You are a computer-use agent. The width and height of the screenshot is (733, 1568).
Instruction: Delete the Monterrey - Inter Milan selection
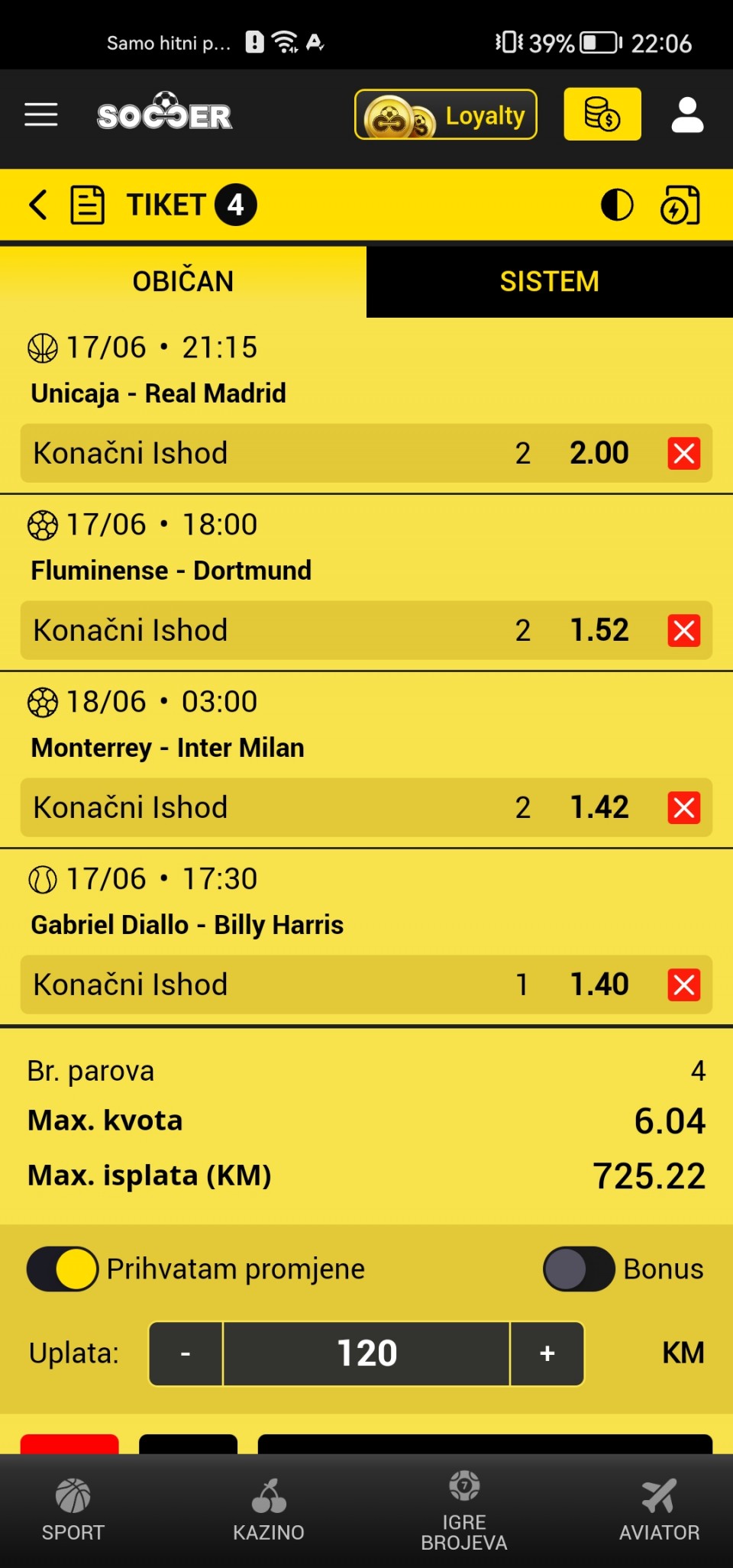coord(684,807)
